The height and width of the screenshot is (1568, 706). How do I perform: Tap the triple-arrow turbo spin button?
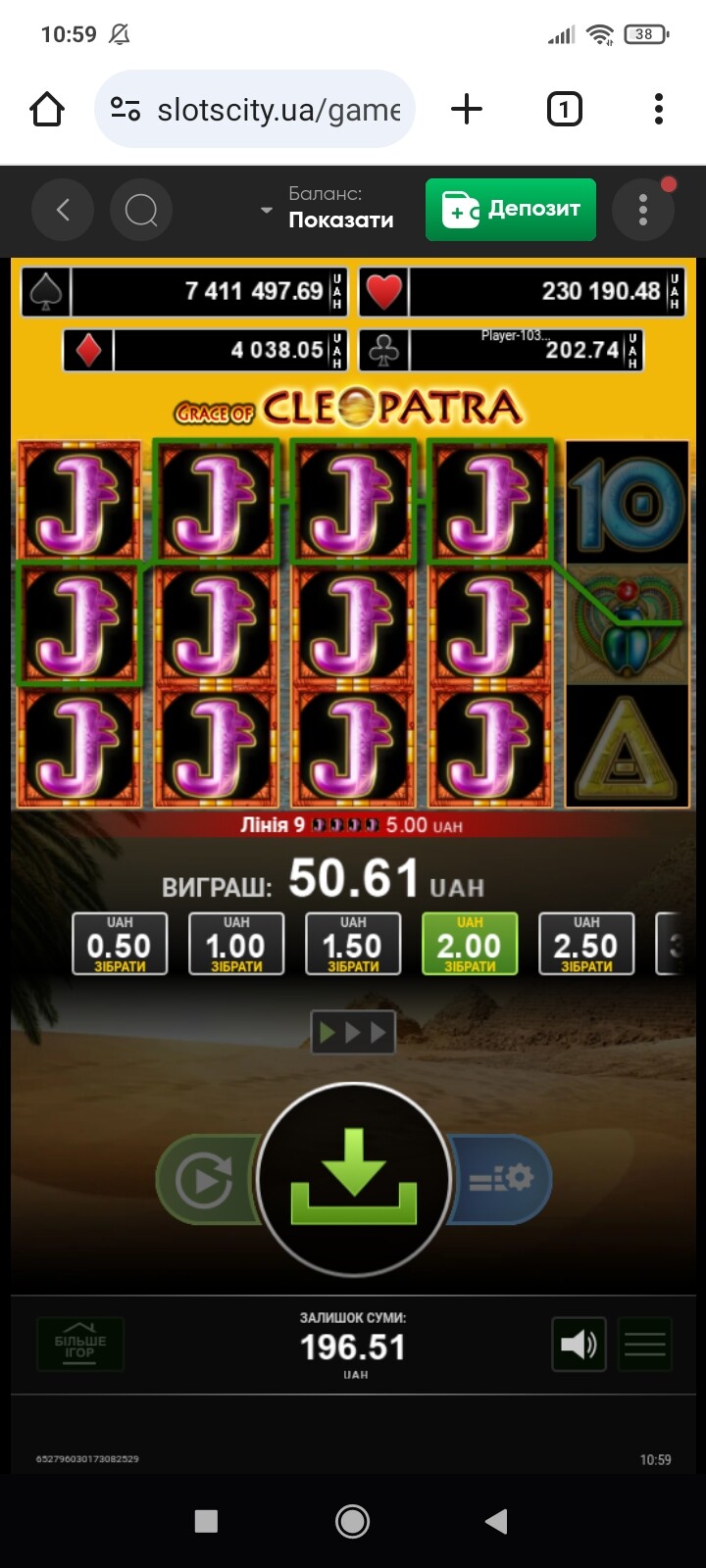[x=353, y=1032]
